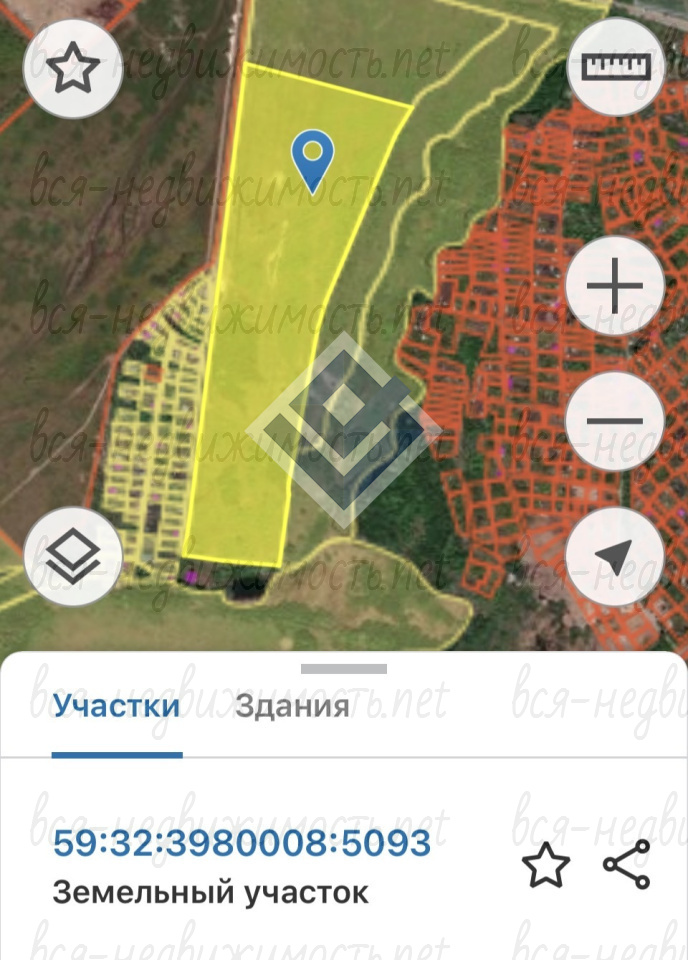Open favorites with the star button on the map

[73, 69]
